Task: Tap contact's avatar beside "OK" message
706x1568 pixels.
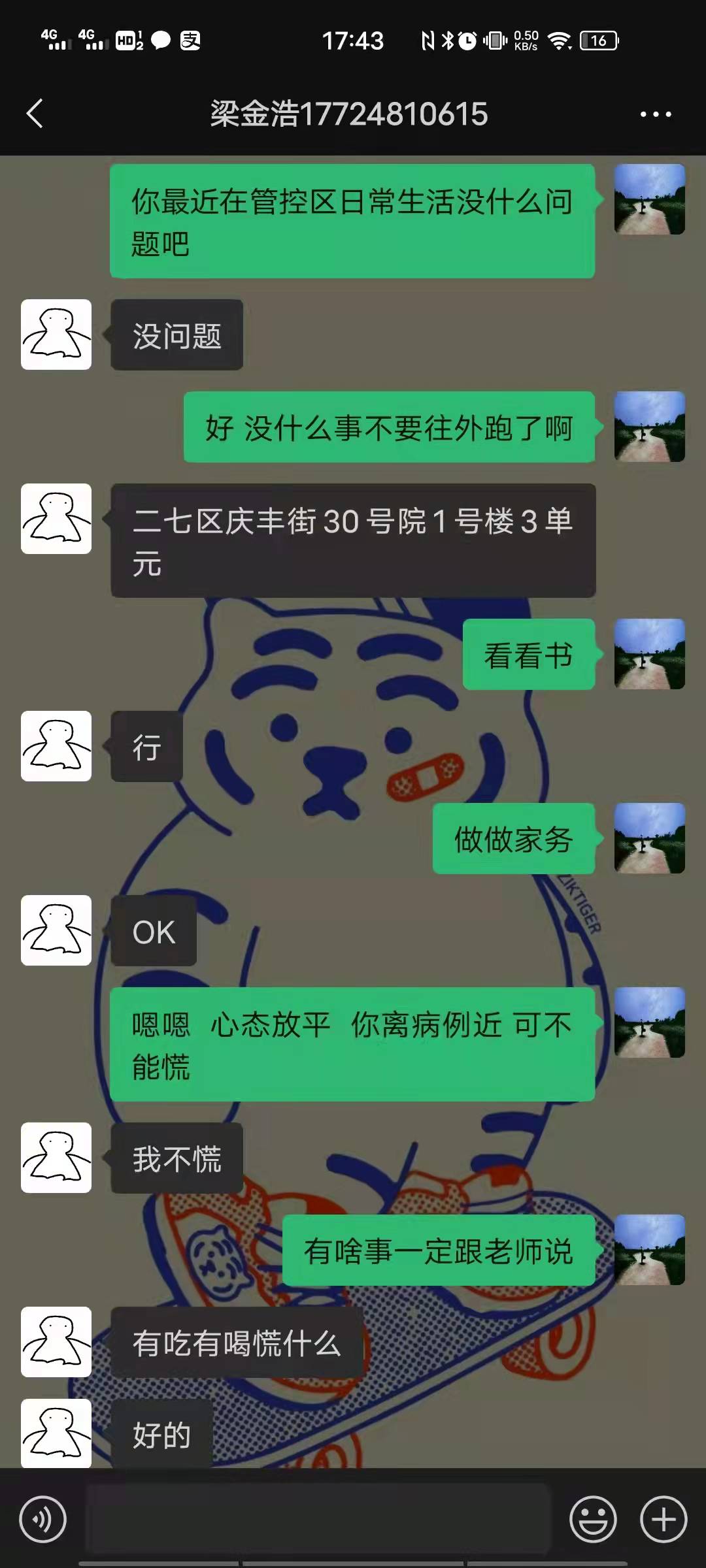Action: pos(56,930)
